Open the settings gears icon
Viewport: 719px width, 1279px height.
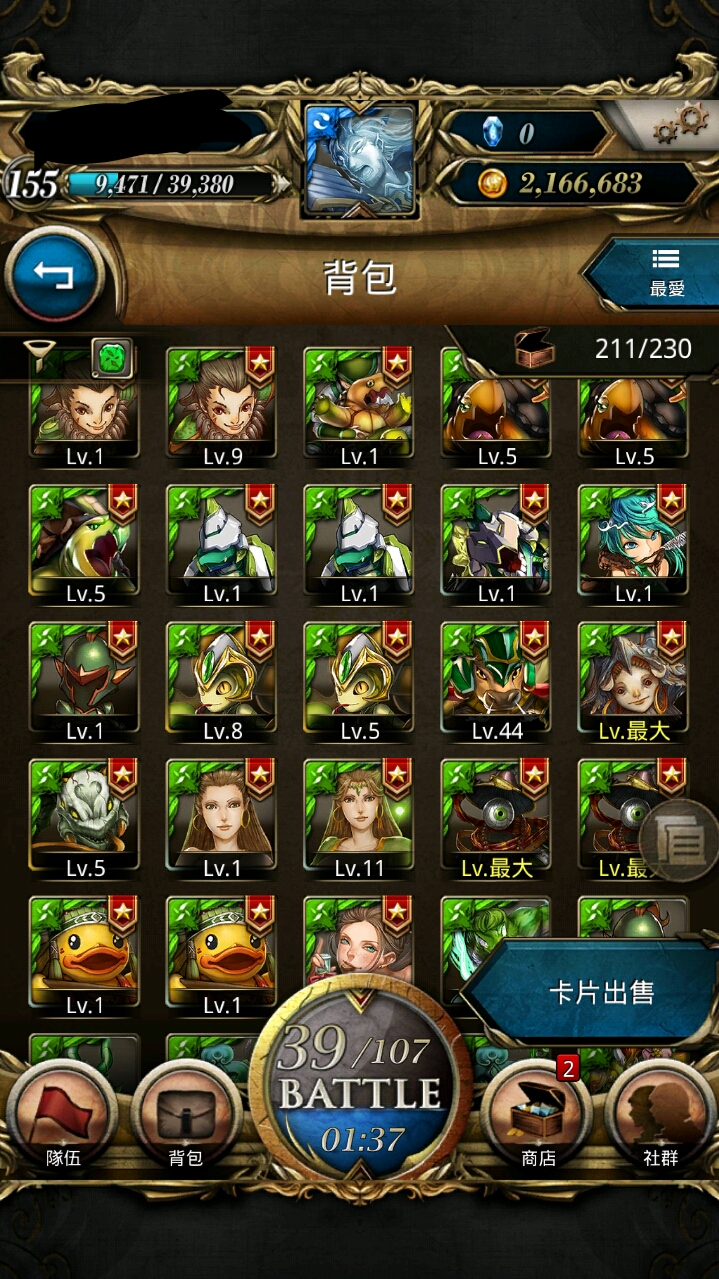click(x=680, y=125)
